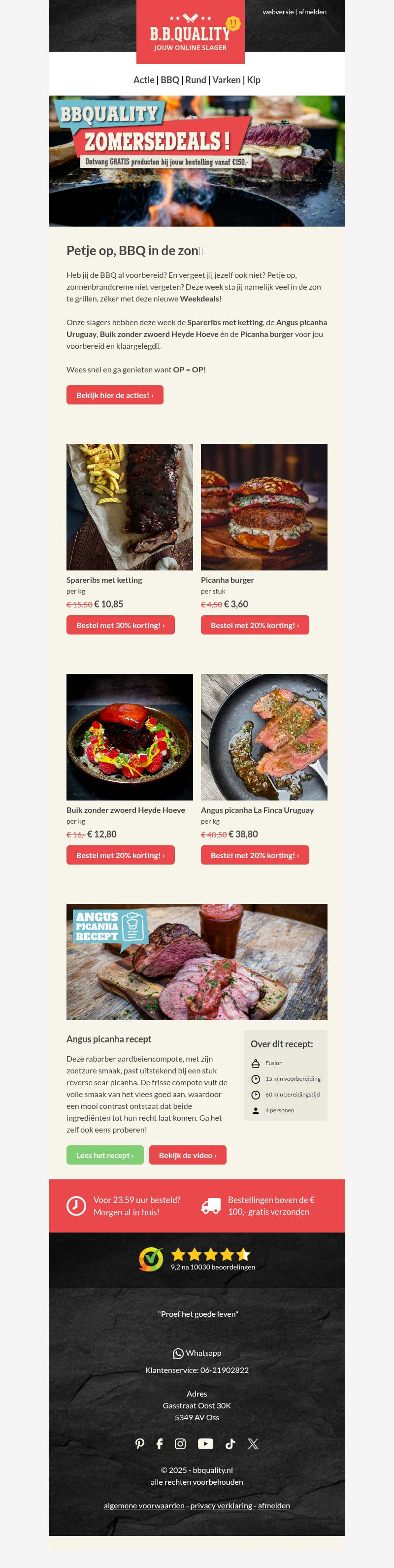Order Buik zonder zwoerd with 20% korting
The image size is (394, 1568).
120,855
